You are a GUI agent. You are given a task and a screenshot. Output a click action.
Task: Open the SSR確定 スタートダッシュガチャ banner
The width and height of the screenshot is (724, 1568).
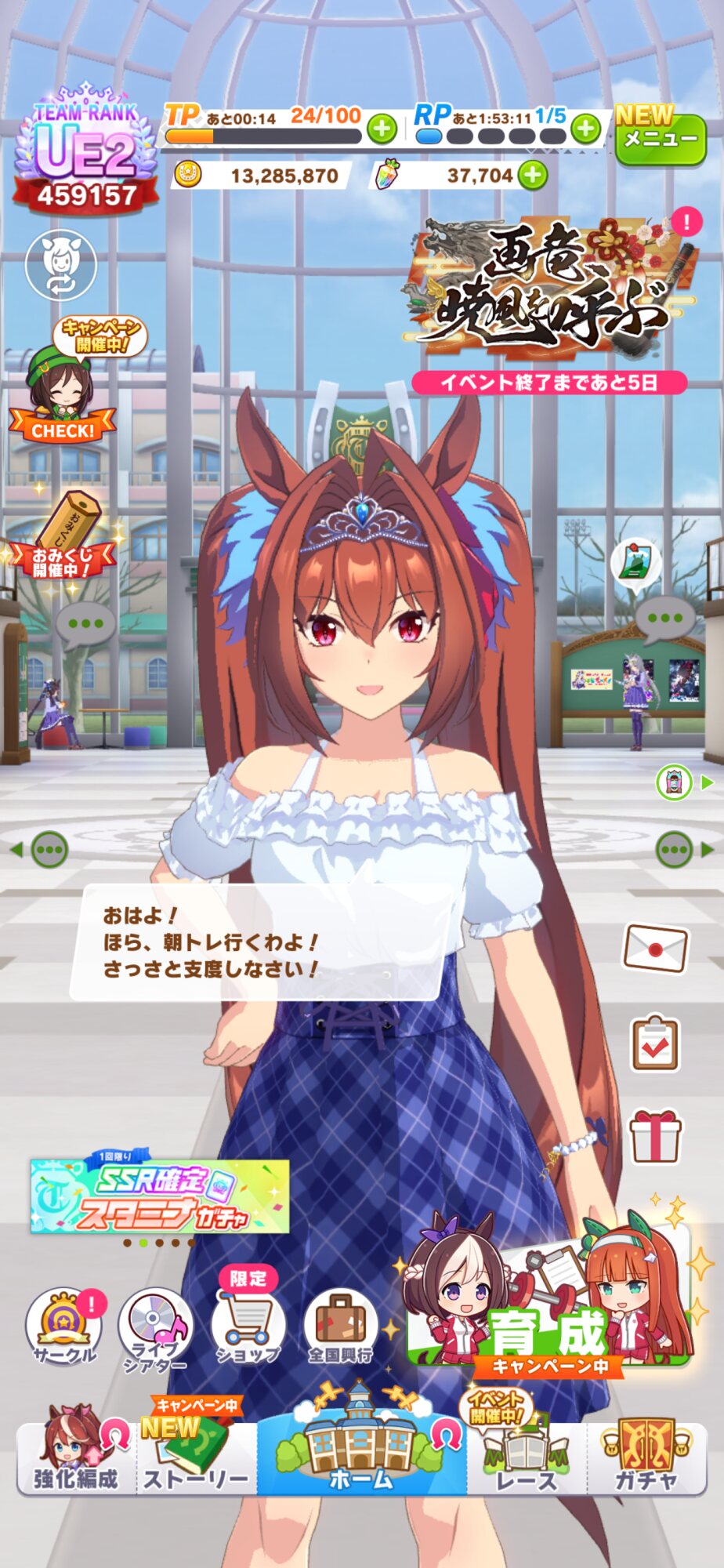click(x=160, y=1196)
